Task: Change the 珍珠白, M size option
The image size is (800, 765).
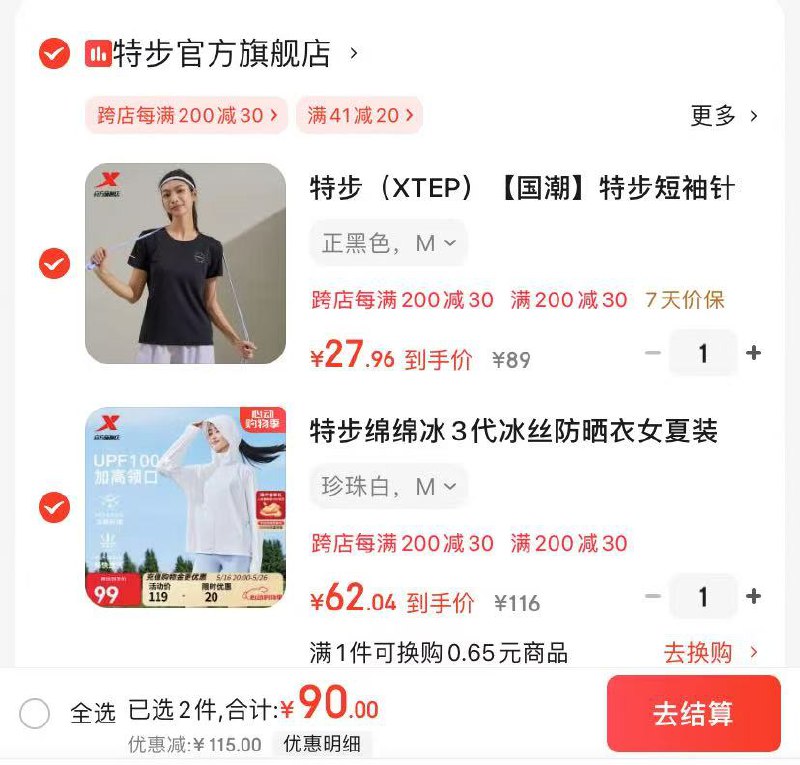Action: pyautogui.click(x=388, y=487)
